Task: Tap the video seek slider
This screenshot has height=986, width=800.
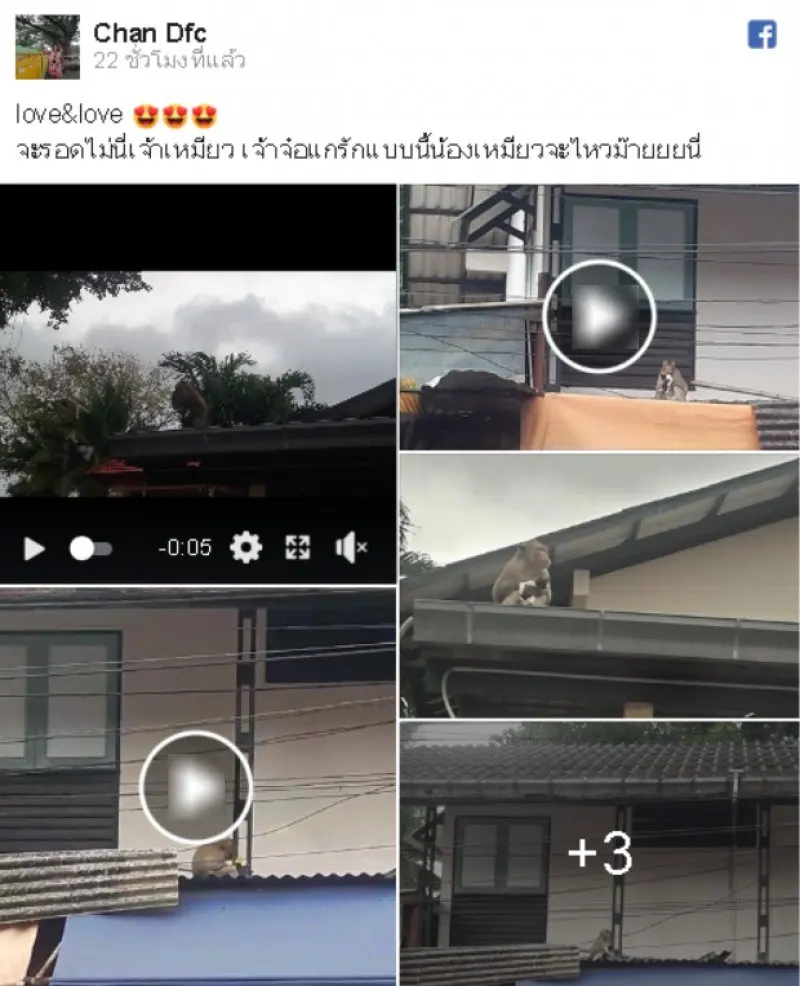Action: coord(90,548)
